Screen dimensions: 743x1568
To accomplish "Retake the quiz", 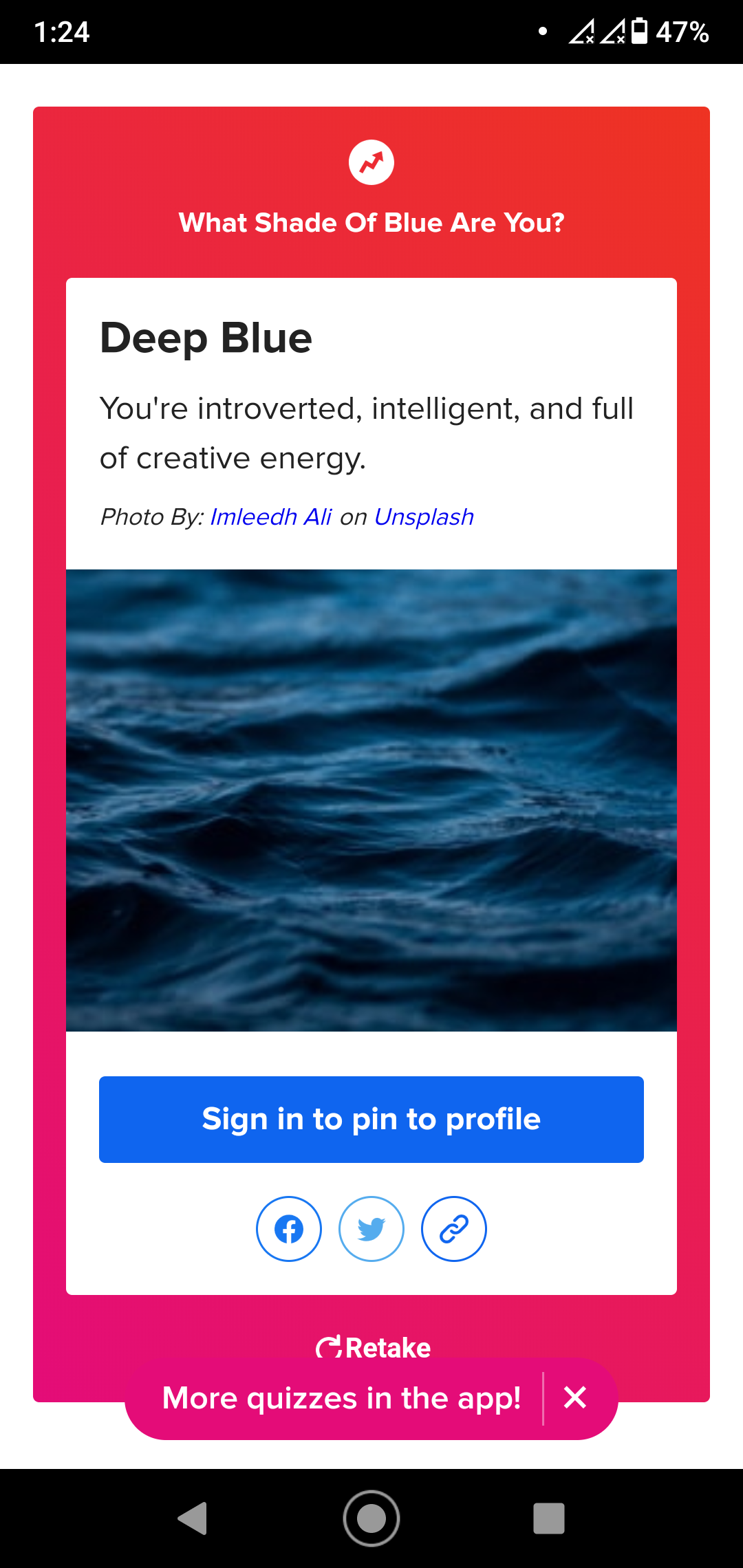I will tap(373, 1347).
